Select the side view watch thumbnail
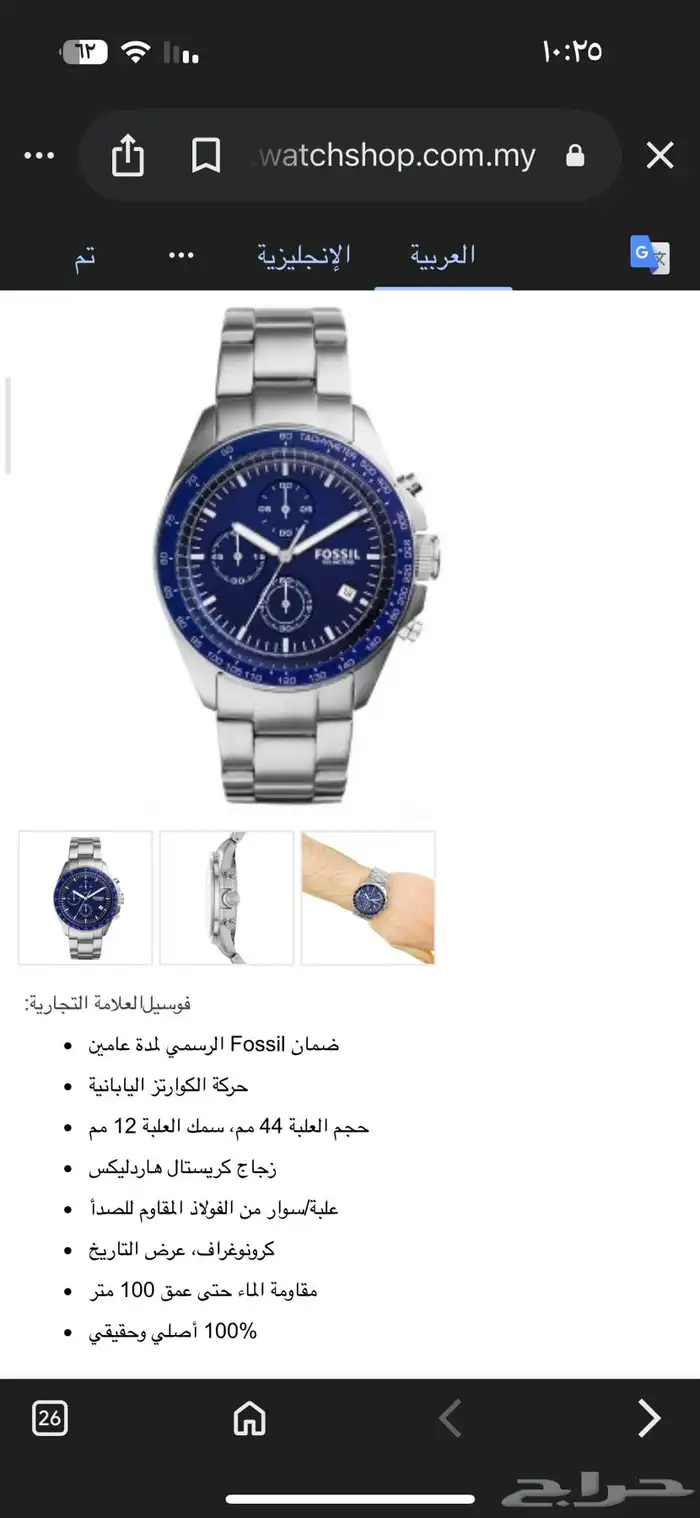The width and height of the screenshot is (700, 1518). click(x=227, y=898)
